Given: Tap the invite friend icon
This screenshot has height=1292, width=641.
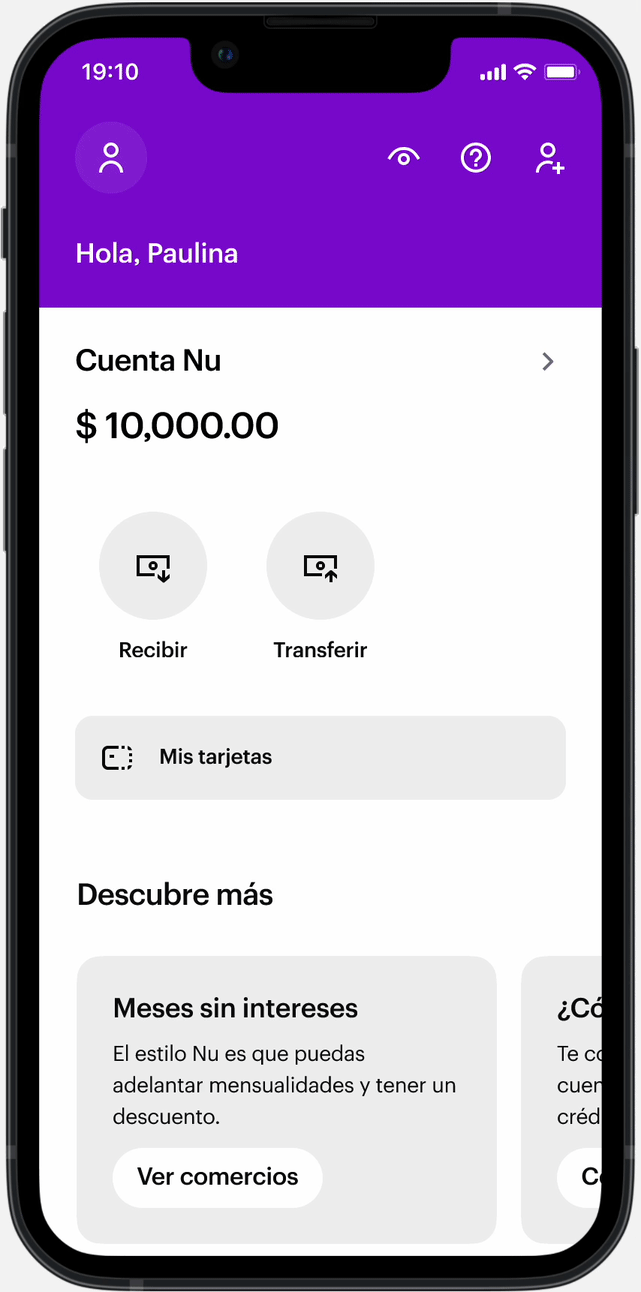Looking at the screenshot, I should [x=549, y=158].
